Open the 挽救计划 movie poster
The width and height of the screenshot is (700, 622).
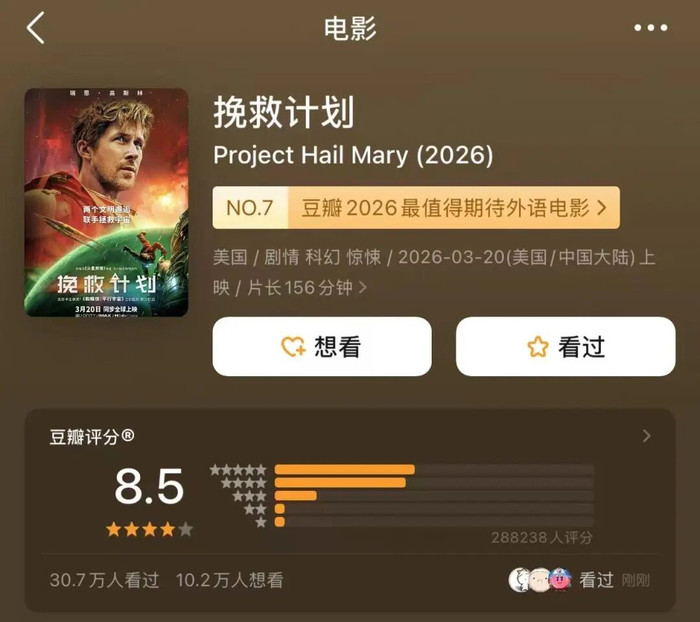tap(106, 202)
